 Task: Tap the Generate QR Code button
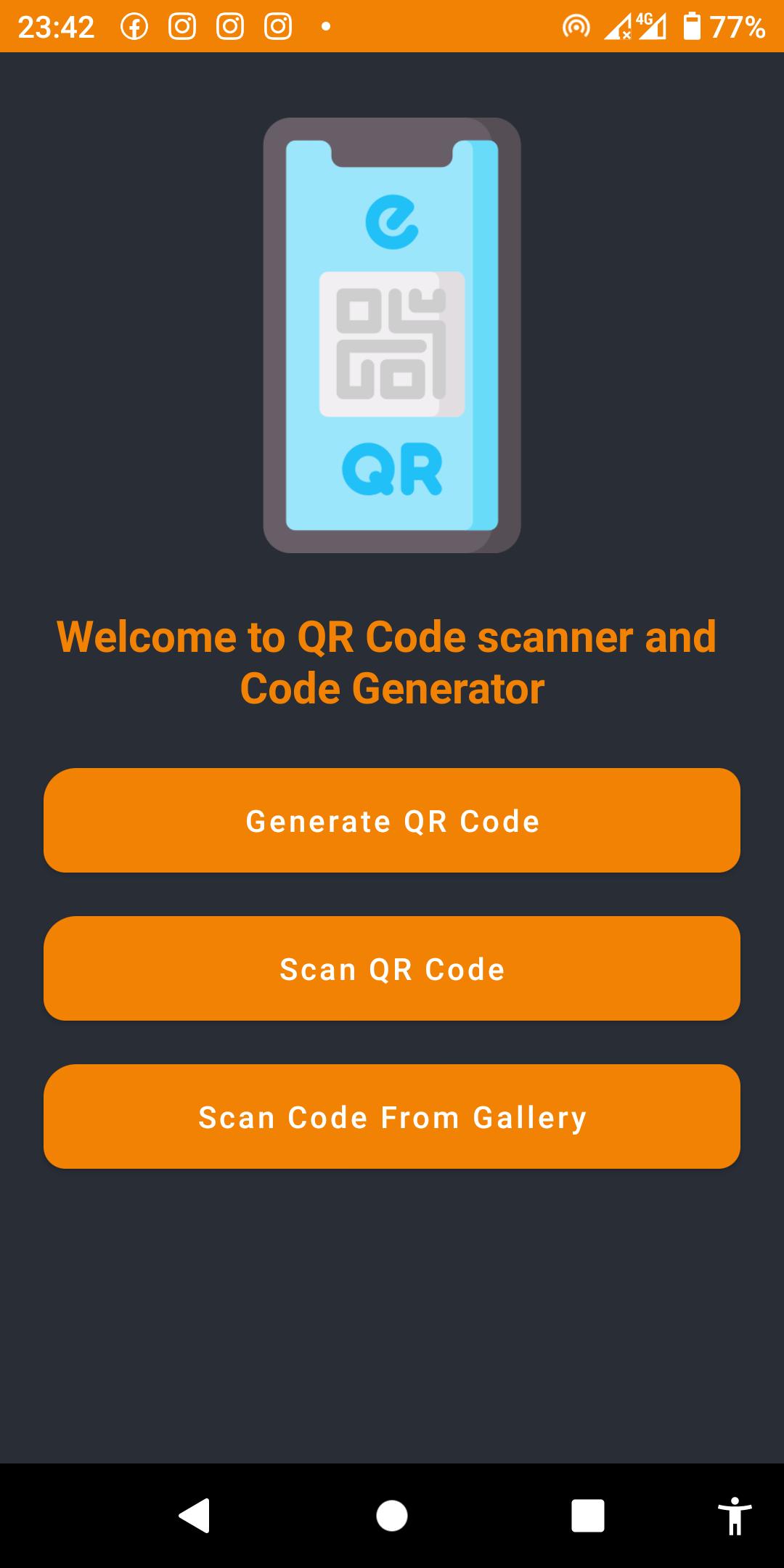coord(392,820)
